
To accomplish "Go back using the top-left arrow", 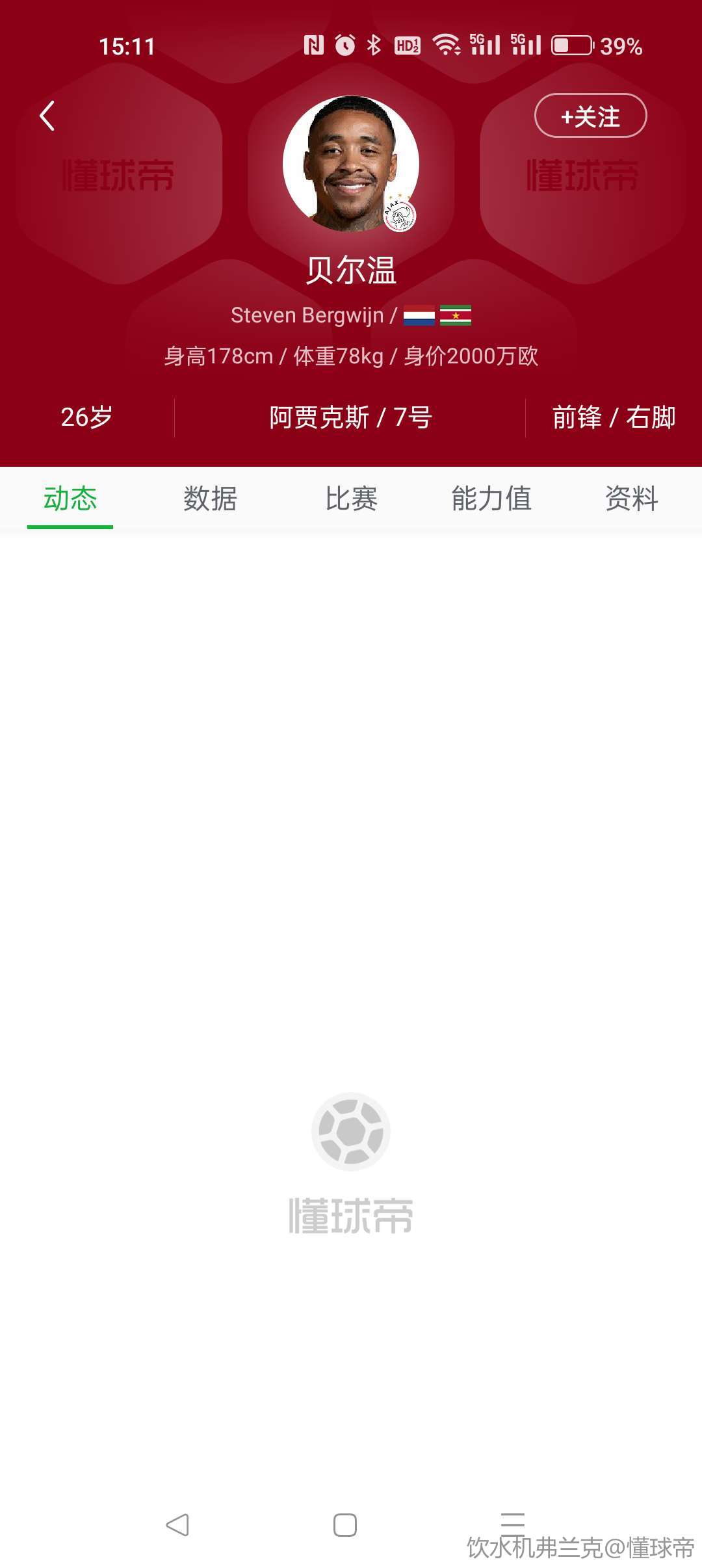I will pos(47,116).
